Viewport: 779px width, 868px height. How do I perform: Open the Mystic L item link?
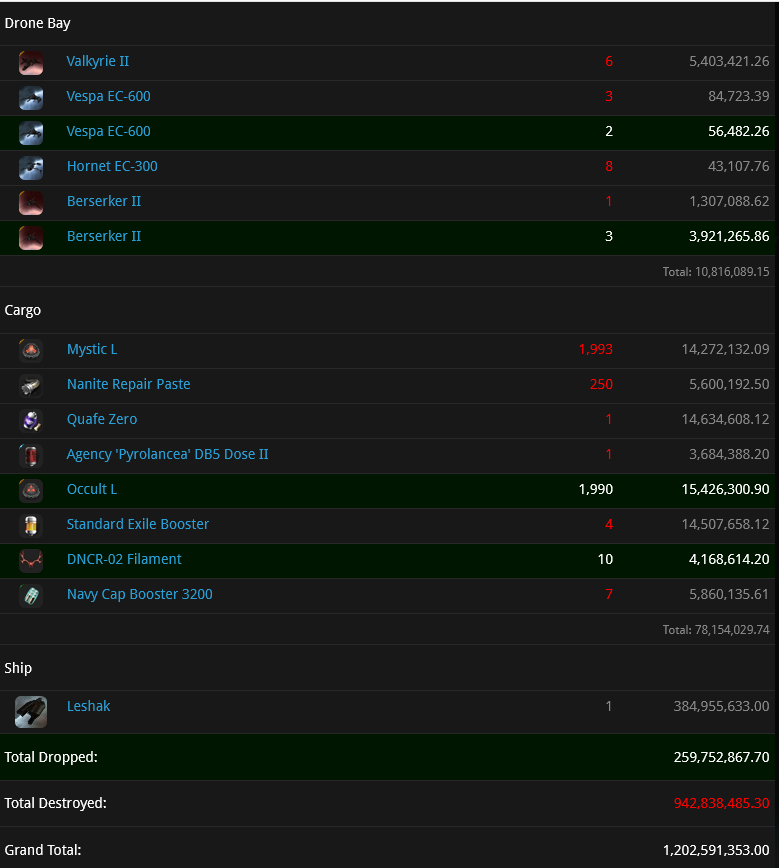[x=91, y=349]
